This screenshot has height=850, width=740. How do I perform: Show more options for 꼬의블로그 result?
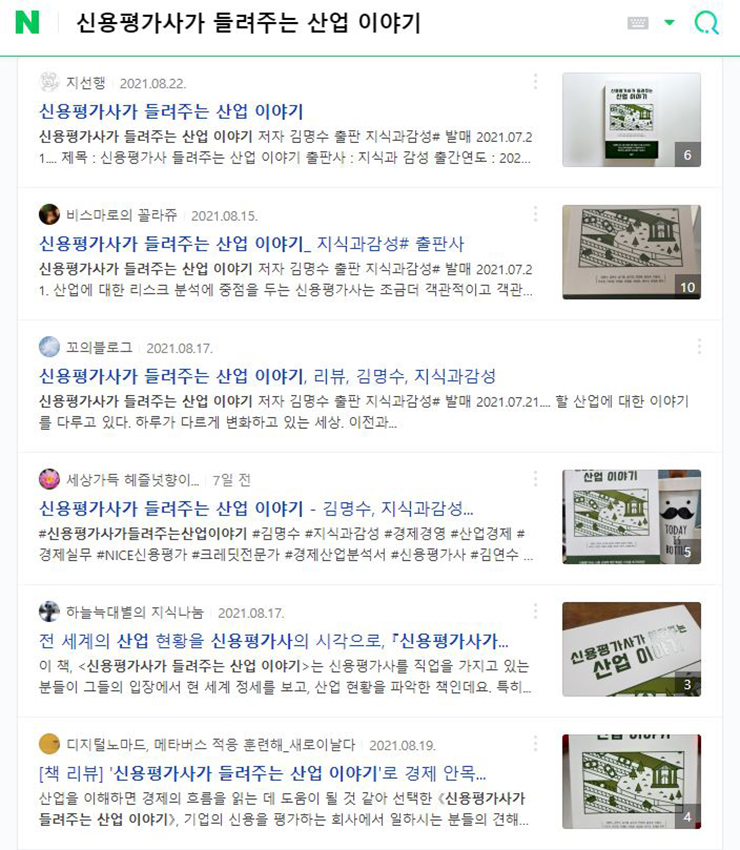pos(699,347)
